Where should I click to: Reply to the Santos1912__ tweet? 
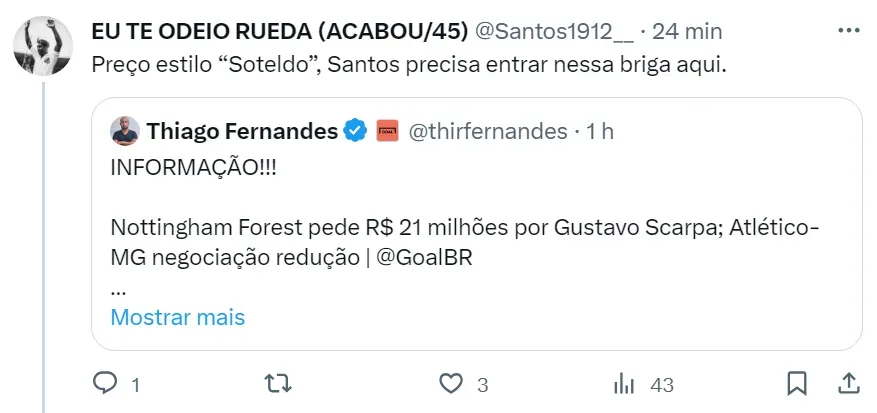point(105,383)
